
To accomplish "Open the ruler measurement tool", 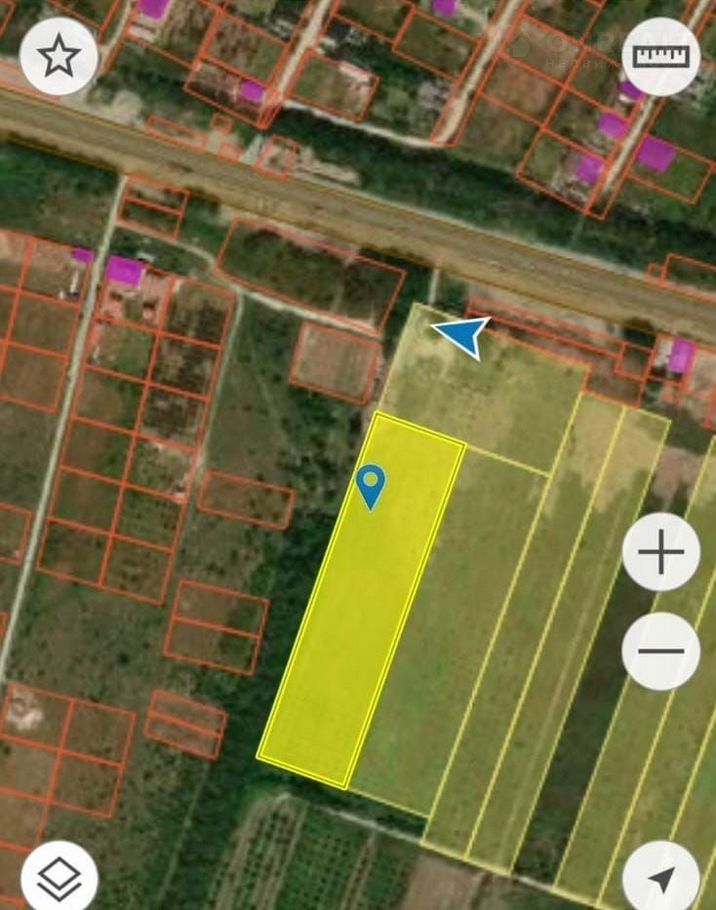I will [x=660, y=57].
